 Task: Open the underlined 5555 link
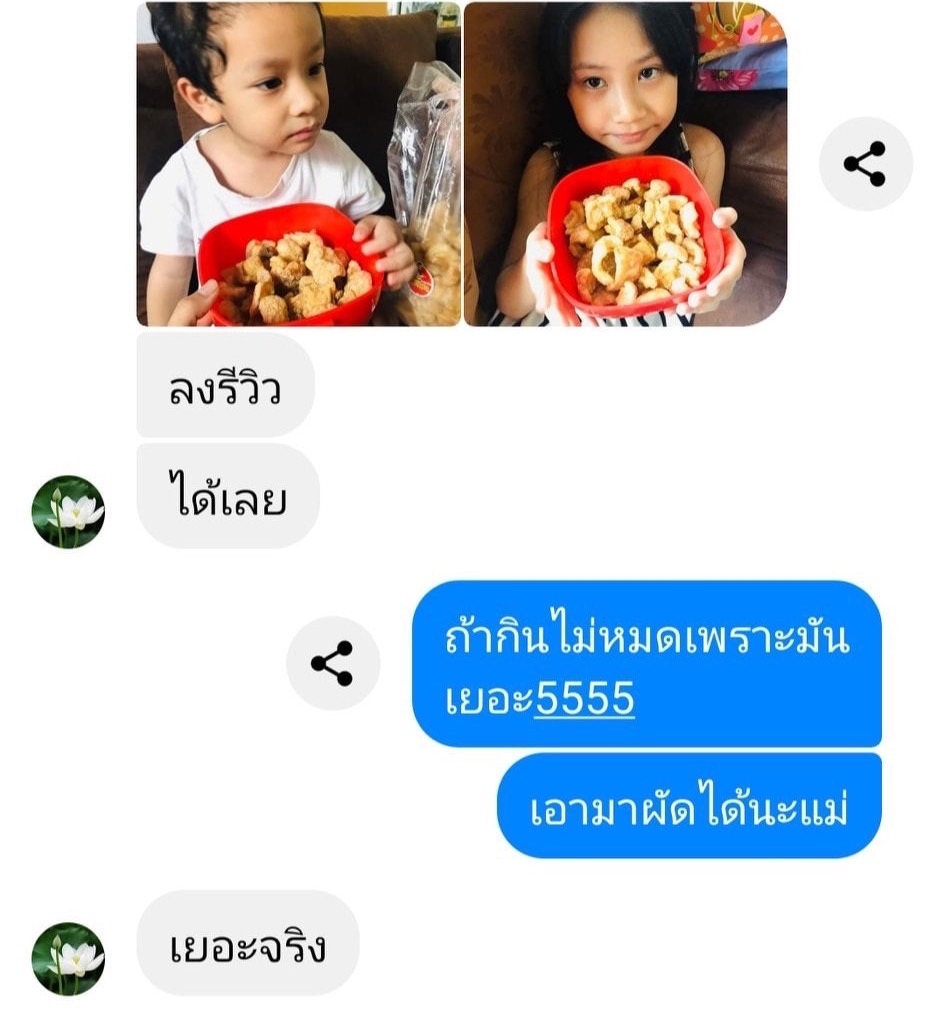(x=585, y=700)
